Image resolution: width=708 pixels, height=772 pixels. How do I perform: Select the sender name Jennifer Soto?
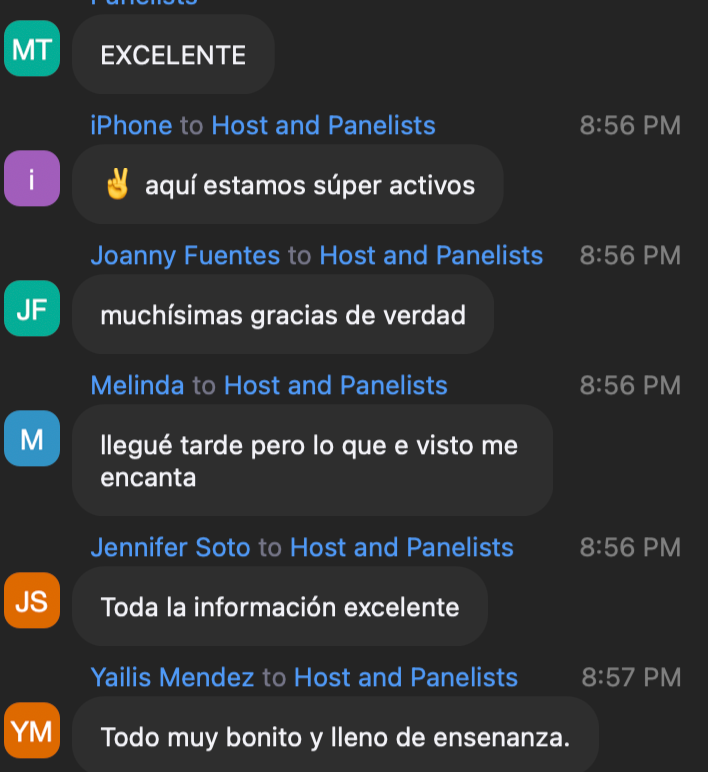(171, 548)
